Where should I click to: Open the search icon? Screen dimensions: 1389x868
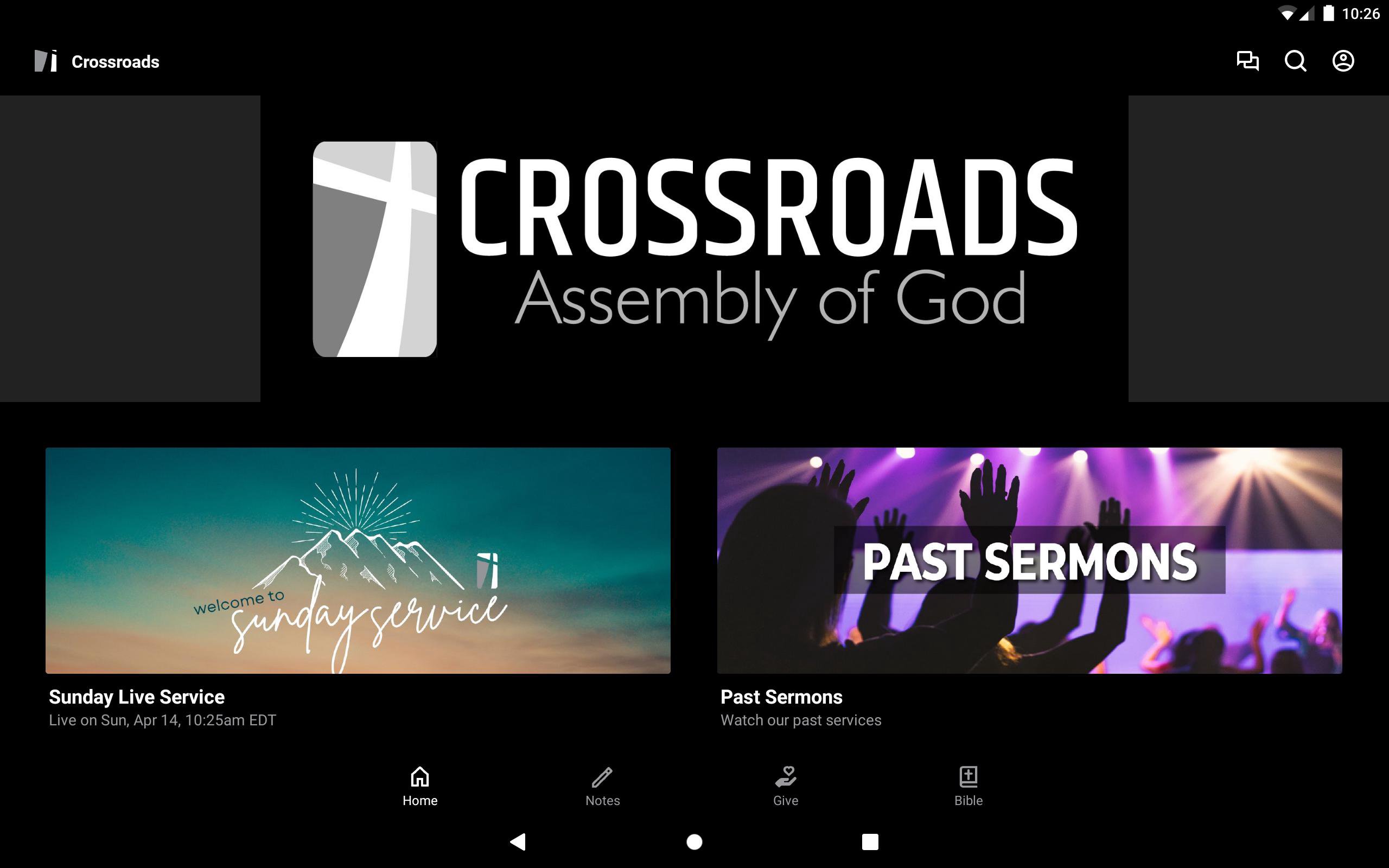click(x=1295, y=61)
